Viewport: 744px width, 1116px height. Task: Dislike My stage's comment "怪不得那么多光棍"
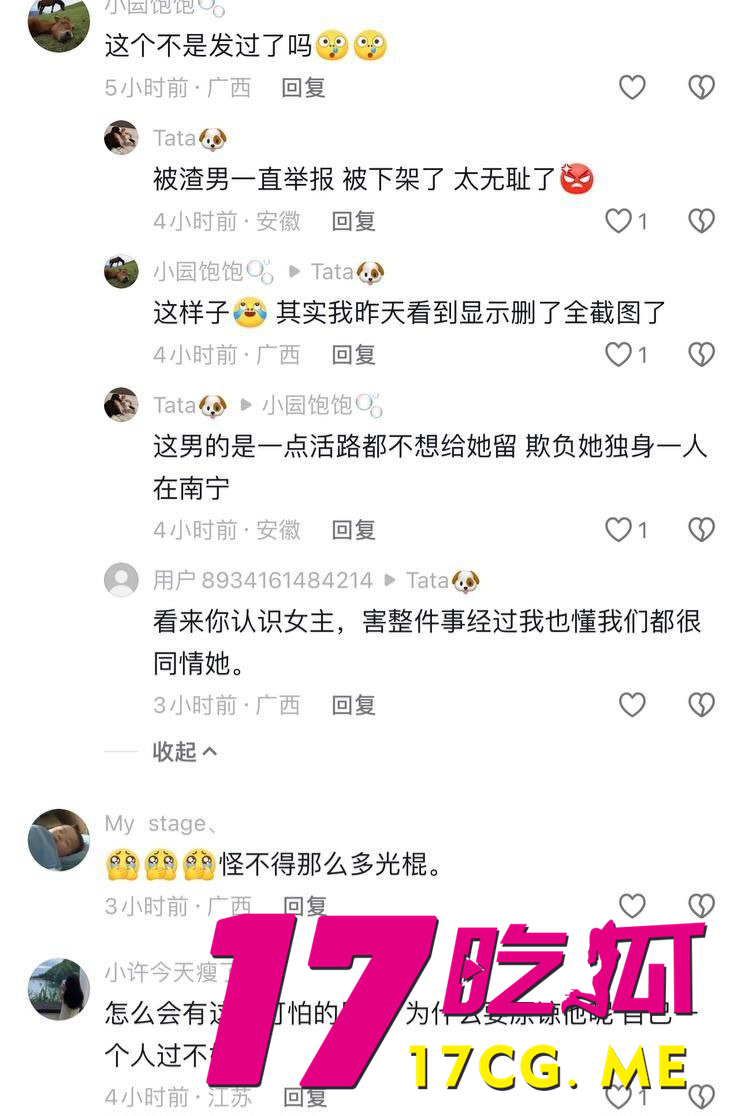(x=702, y=906)
